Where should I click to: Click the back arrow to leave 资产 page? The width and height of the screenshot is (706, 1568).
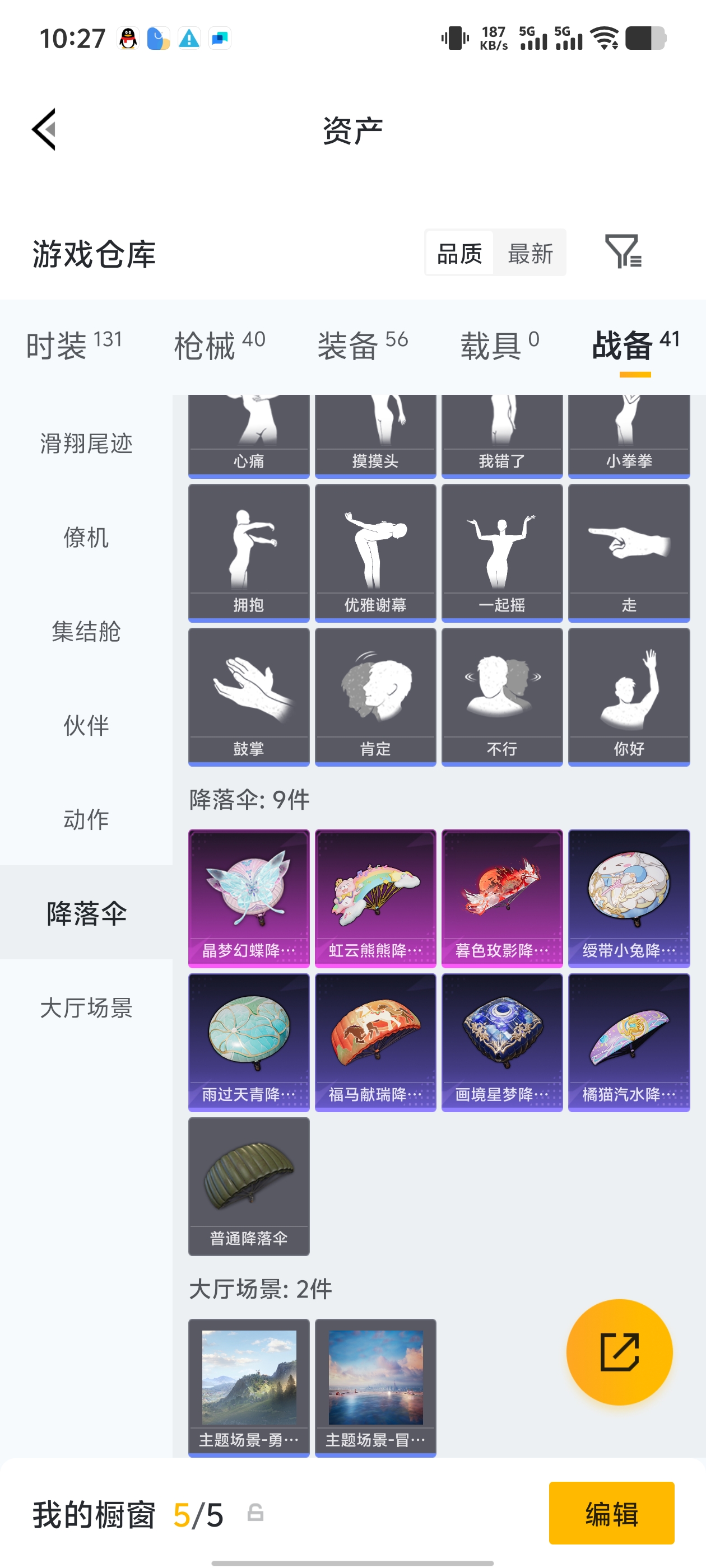point(44,130)
